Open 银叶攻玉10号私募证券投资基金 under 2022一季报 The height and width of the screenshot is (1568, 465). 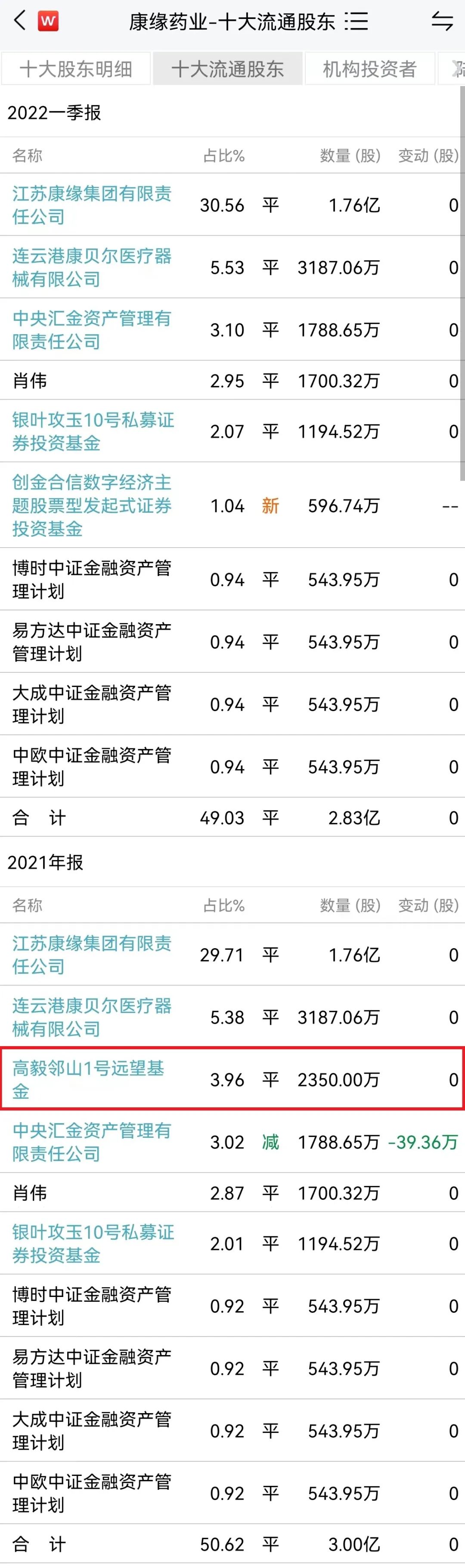tap(93, 431)
